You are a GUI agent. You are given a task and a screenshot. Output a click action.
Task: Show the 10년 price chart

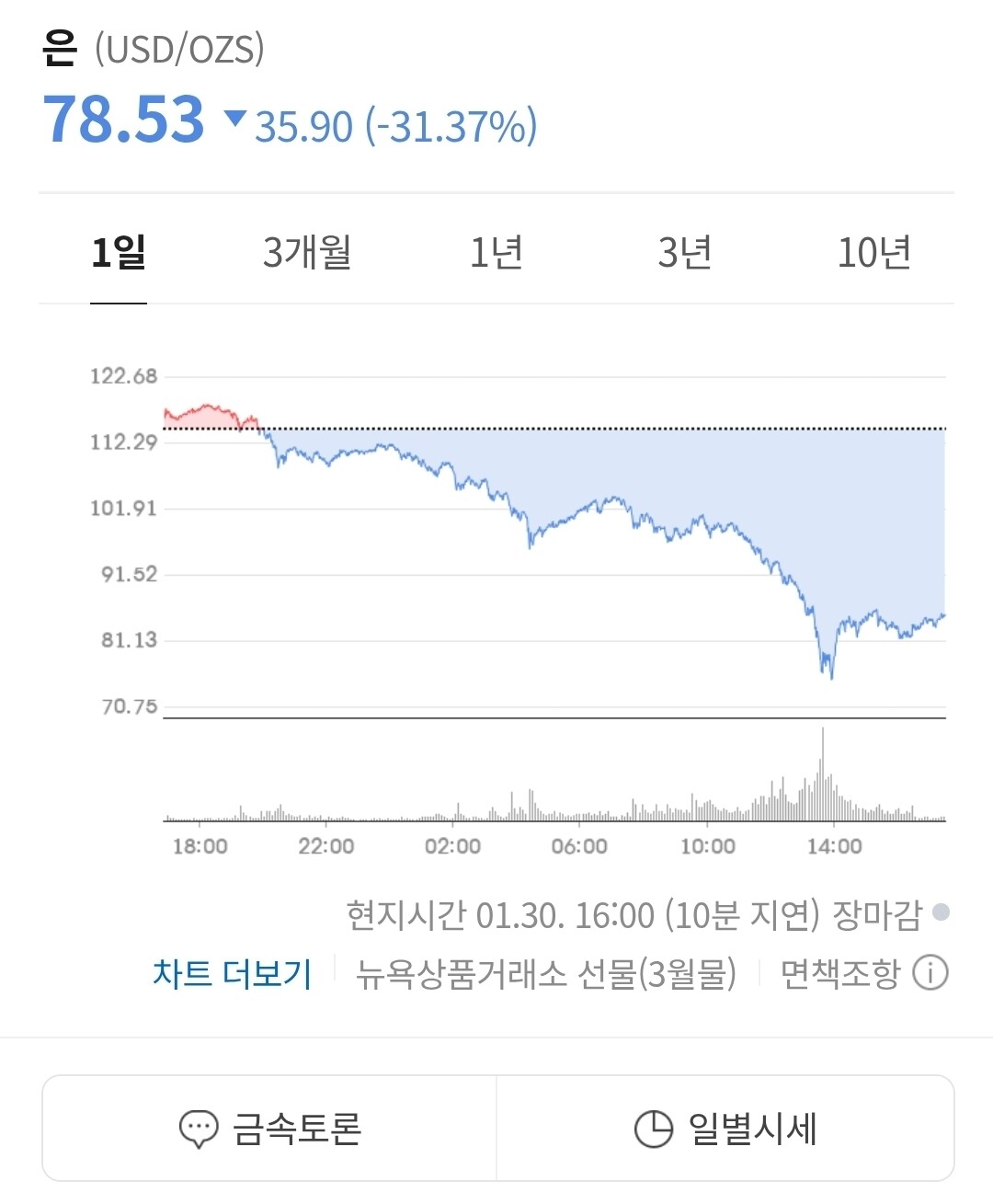coord(873,252)
